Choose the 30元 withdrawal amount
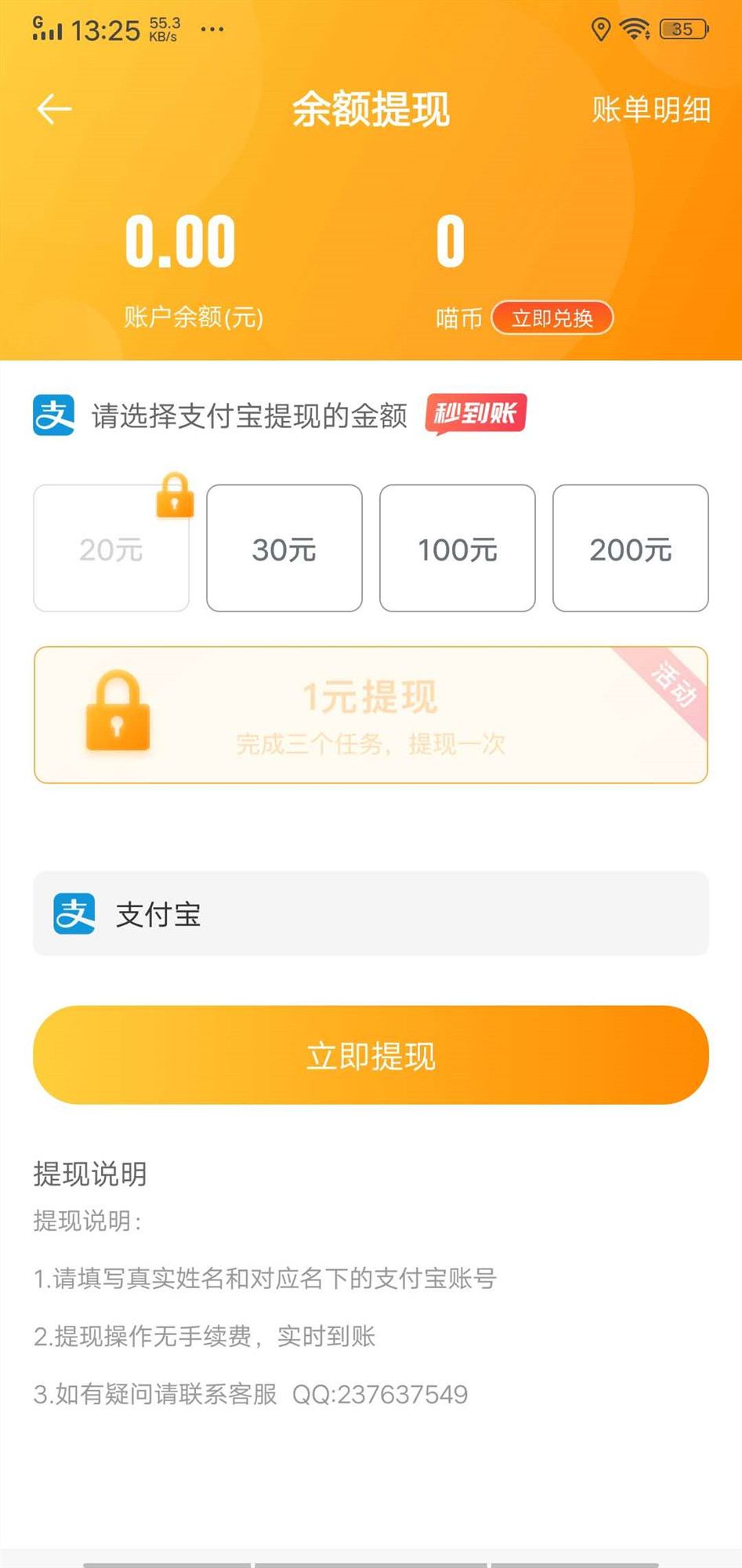Viewport: 742px width, 1568px height. point(284,549)
